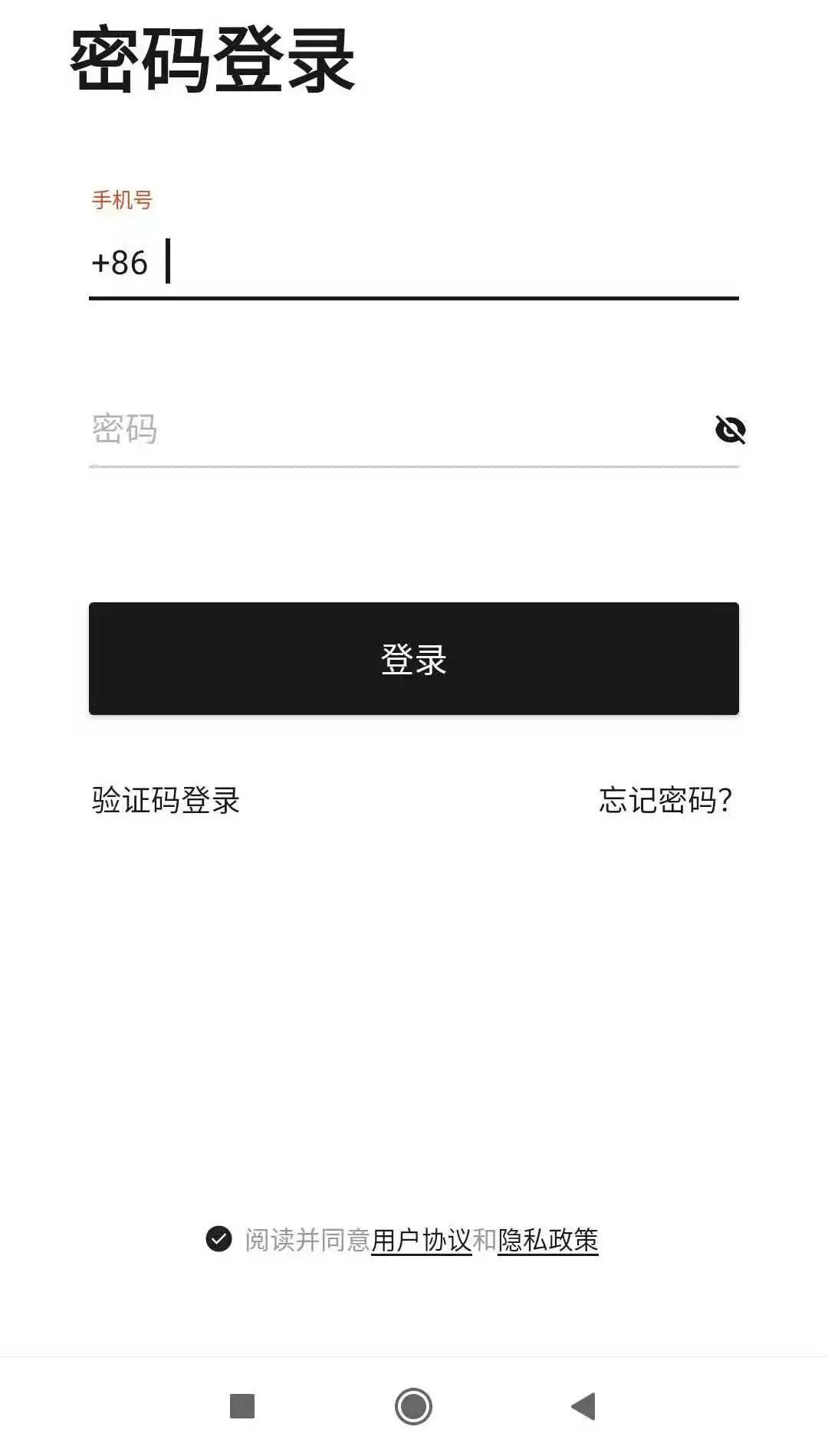
Task: Open the 用户协议 user agreement link
Action: (422, 1240)
